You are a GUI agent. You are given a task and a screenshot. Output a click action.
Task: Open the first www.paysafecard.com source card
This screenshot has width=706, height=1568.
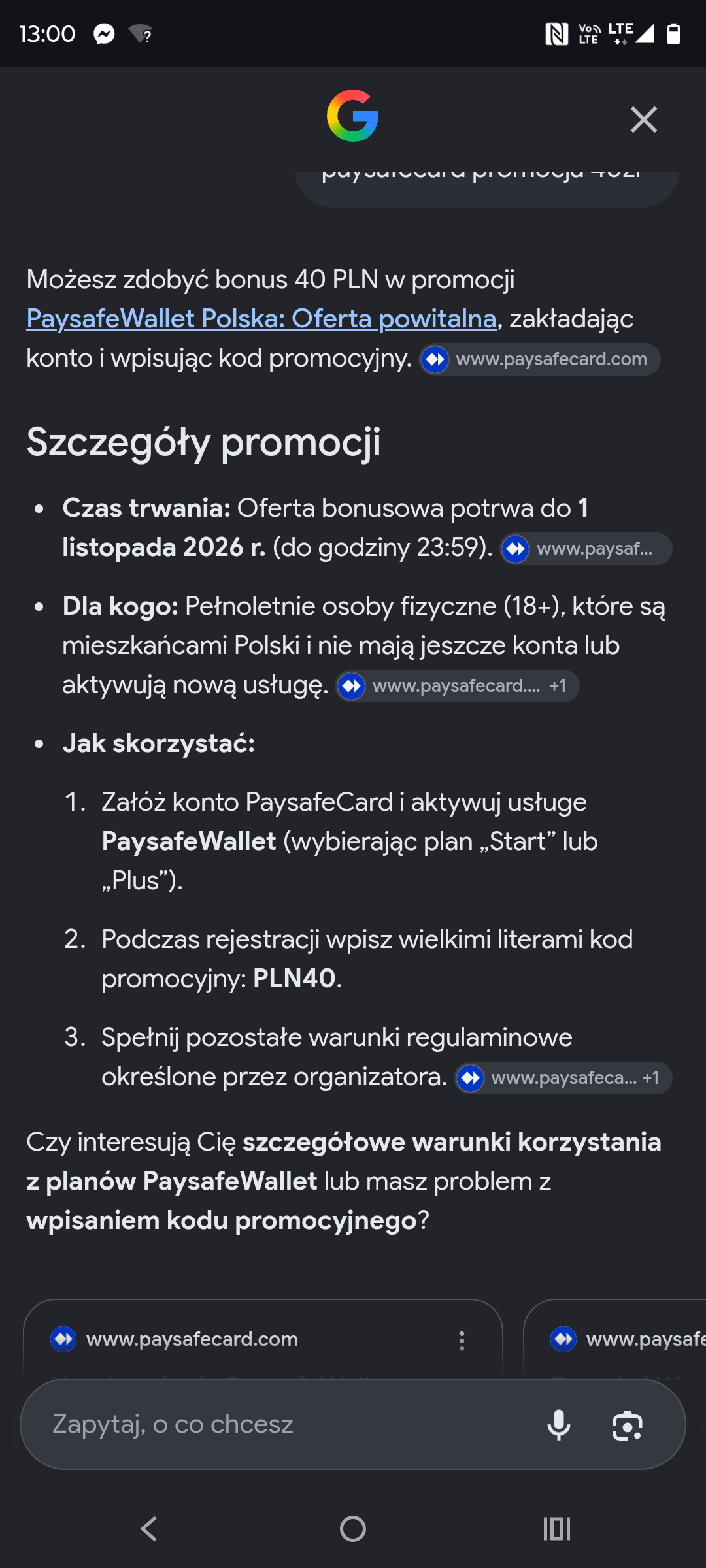coord(263,1339)
